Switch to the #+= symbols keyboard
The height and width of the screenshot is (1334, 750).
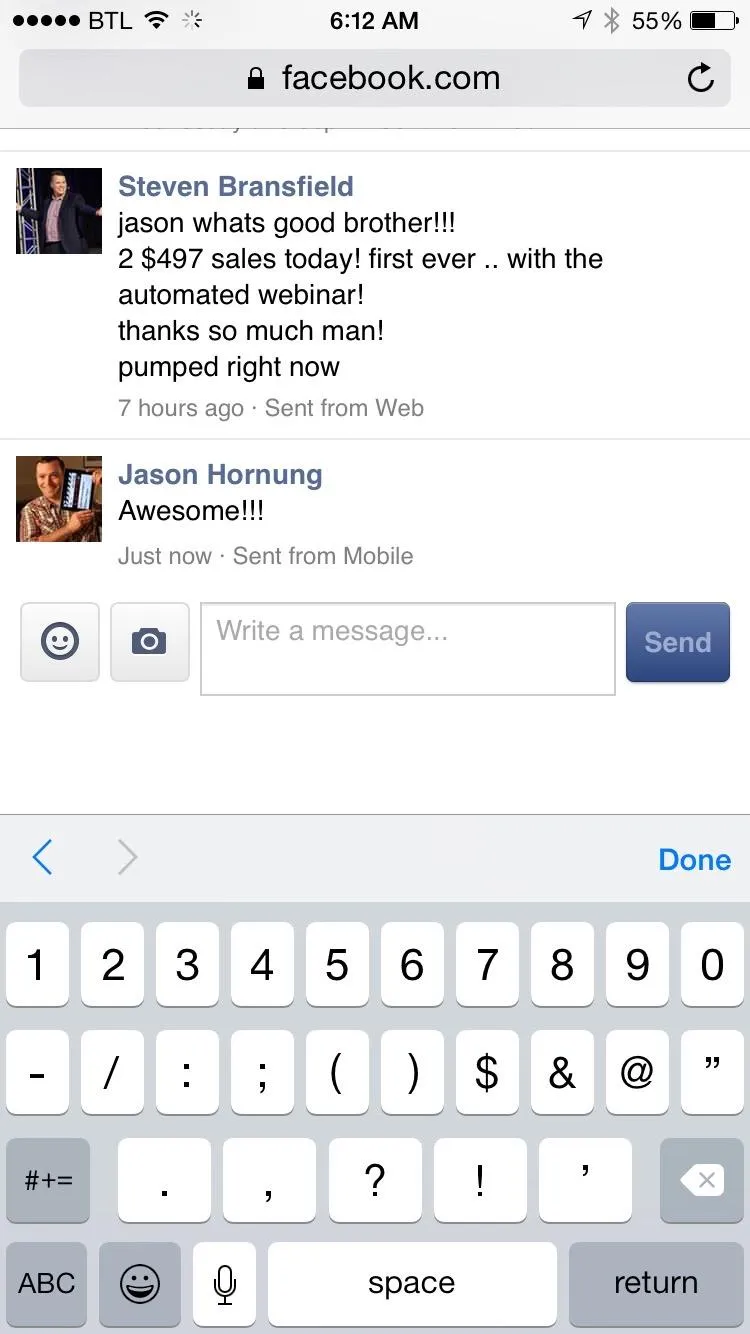[48, 1180]
